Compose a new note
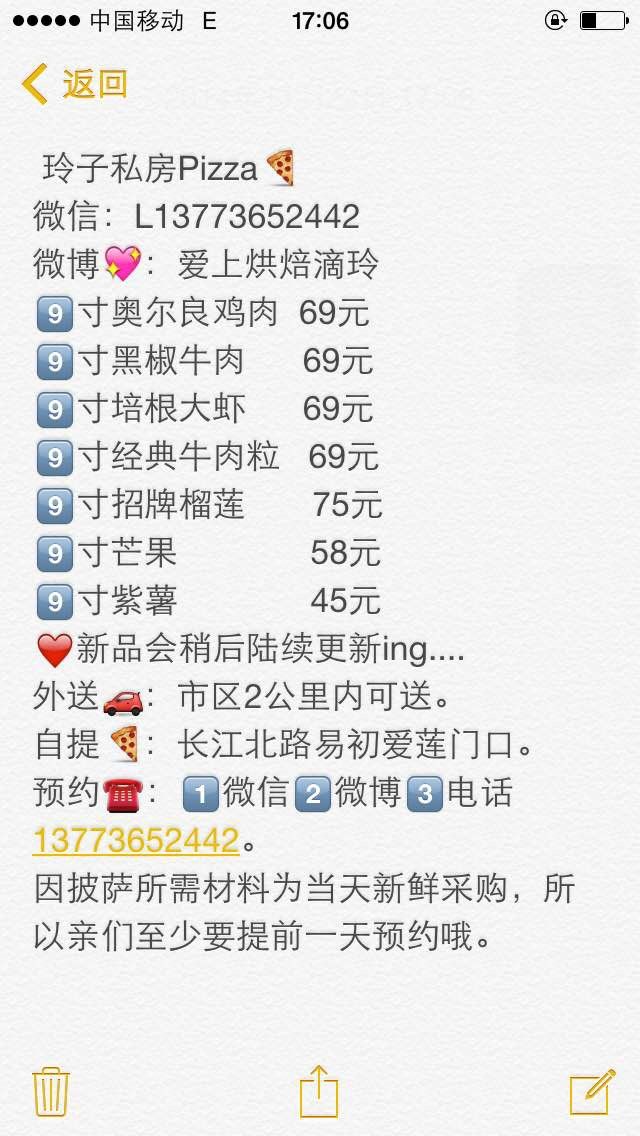The height and width of the screenshot is (1136, 640). [591, 1091]
